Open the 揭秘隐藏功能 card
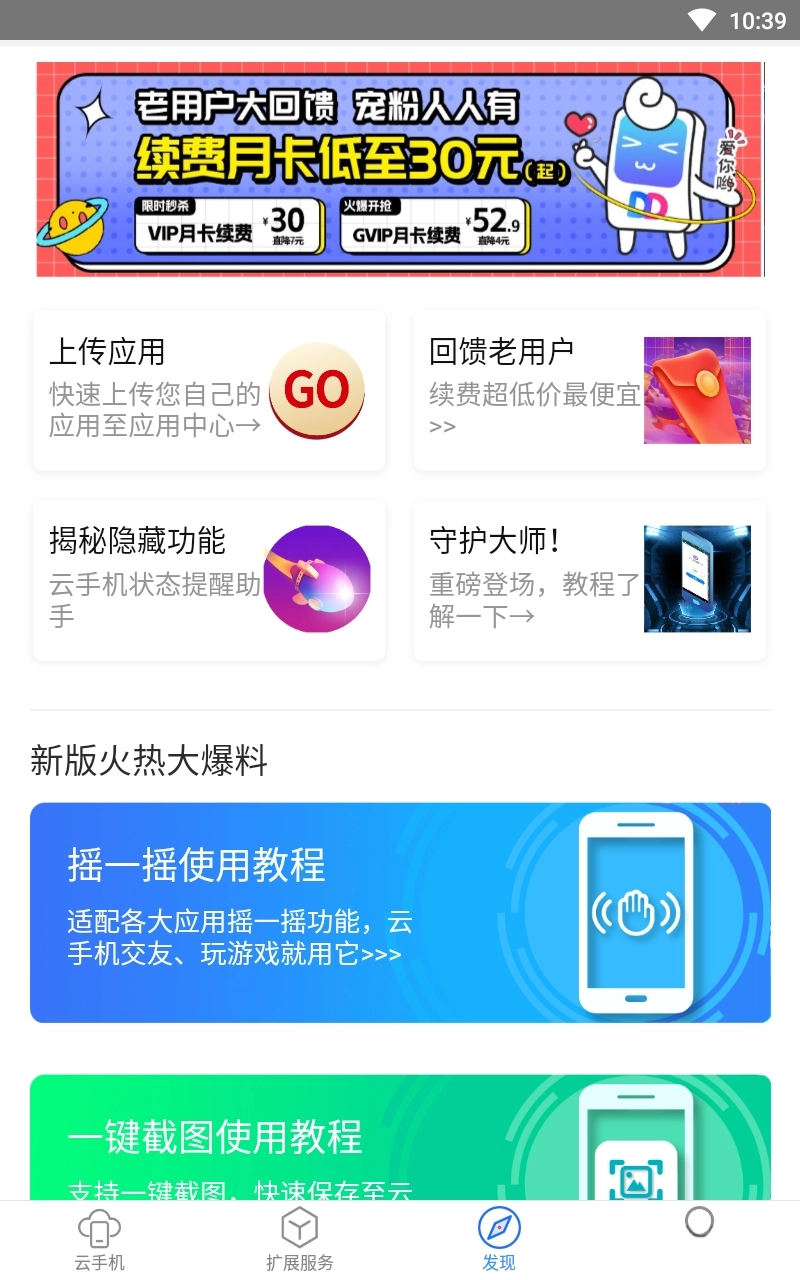The image size is (800, 1280). tap(209, 580)
